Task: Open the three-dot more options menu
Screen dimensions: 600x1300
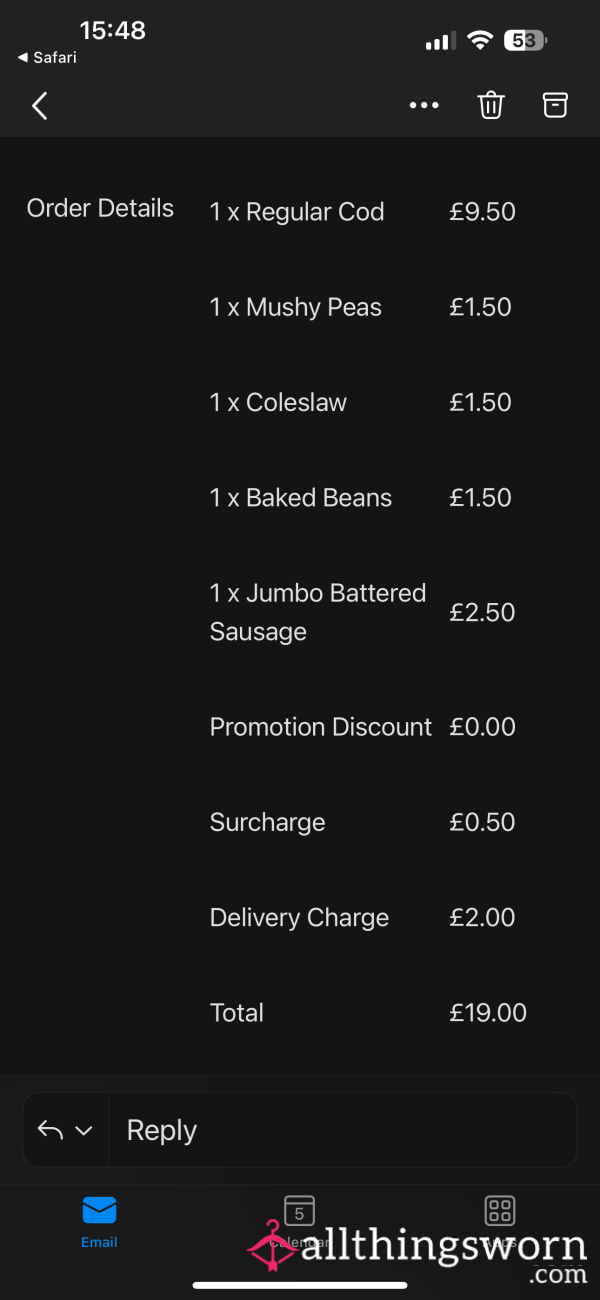Action: click(424, 106)
